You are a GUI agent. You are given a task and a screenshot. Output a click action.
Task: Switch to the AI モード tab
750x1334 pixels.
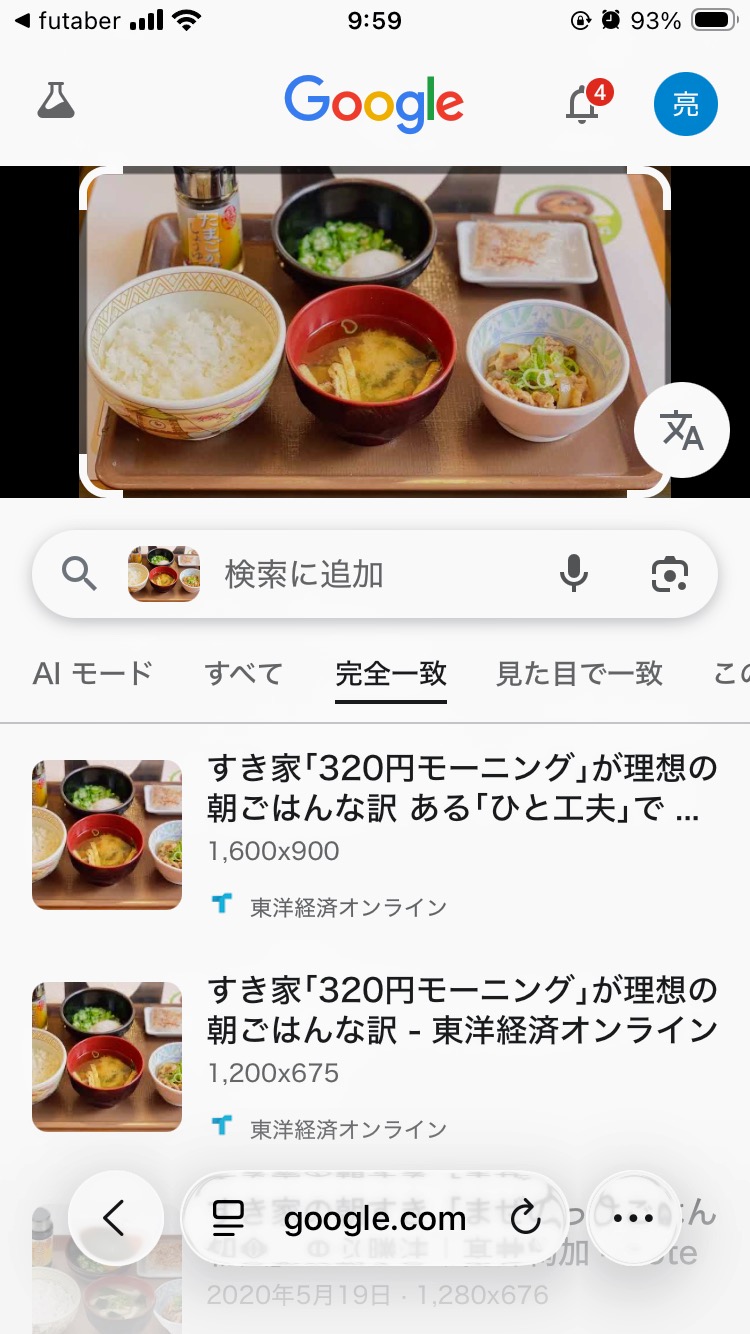pyautogui.click(x=93, y=674)
